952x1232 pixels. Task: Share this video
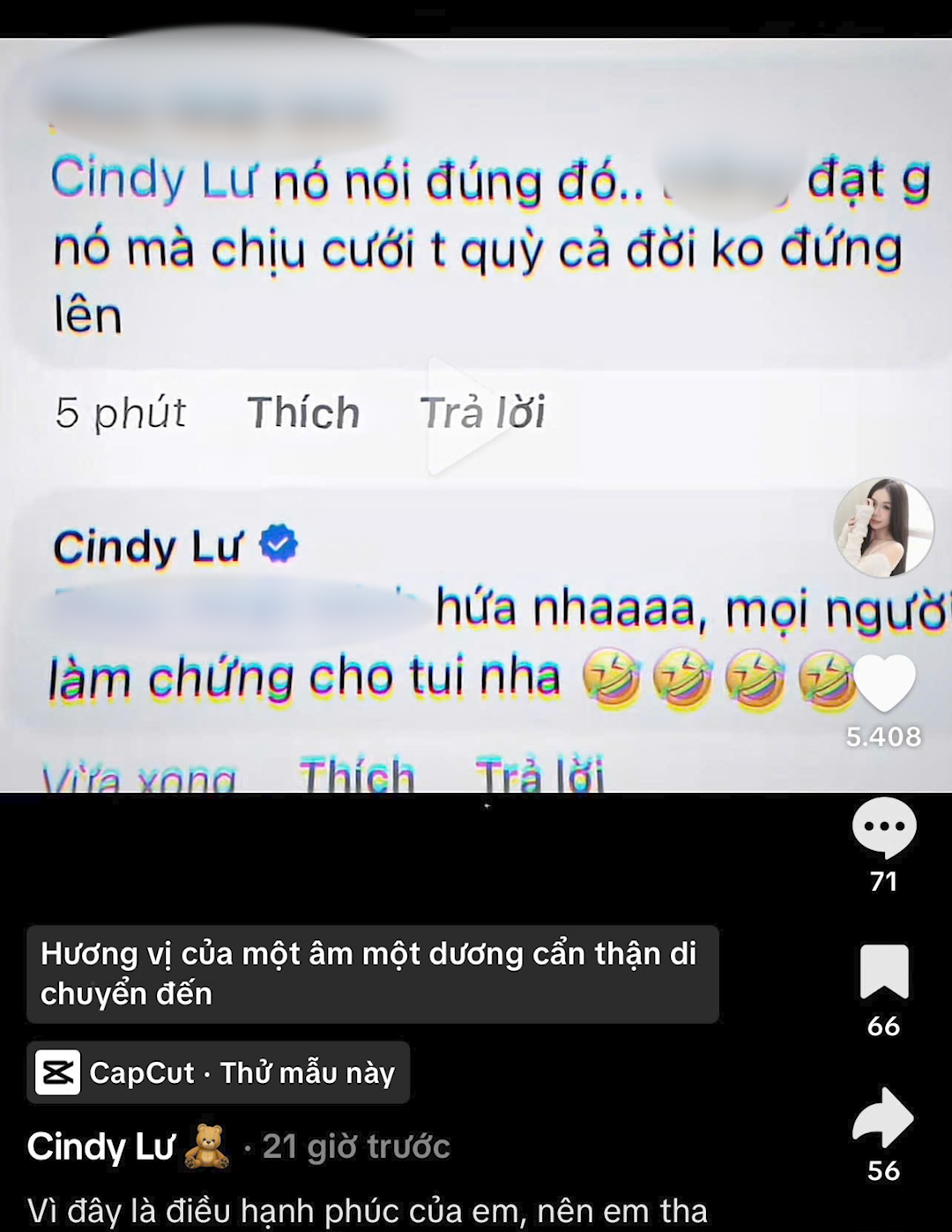pyautogui.click(x=883, y=1117)
